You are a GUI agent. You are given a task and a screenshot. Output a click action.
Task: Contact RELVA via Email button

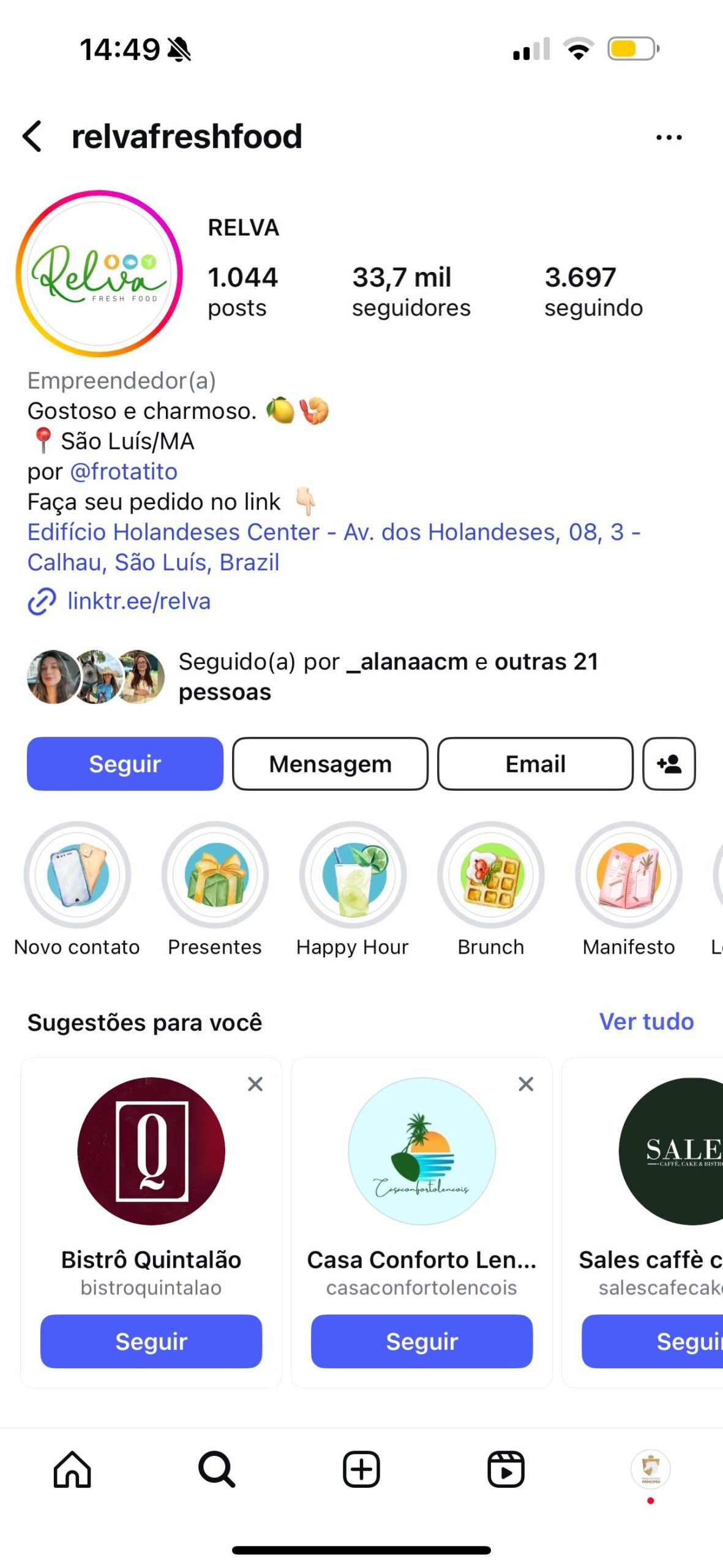pos(535,764)
